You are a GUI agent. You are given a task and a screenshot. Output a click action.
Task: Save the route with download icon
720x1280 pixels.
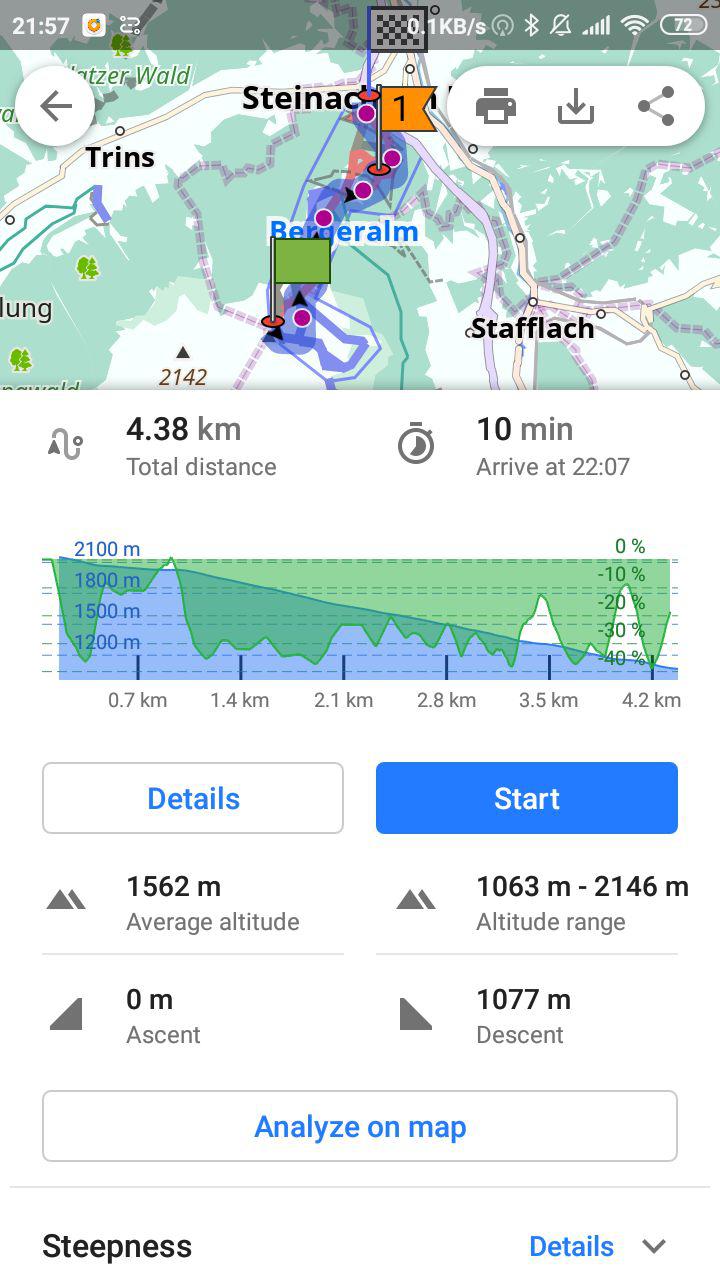[576, 106]
